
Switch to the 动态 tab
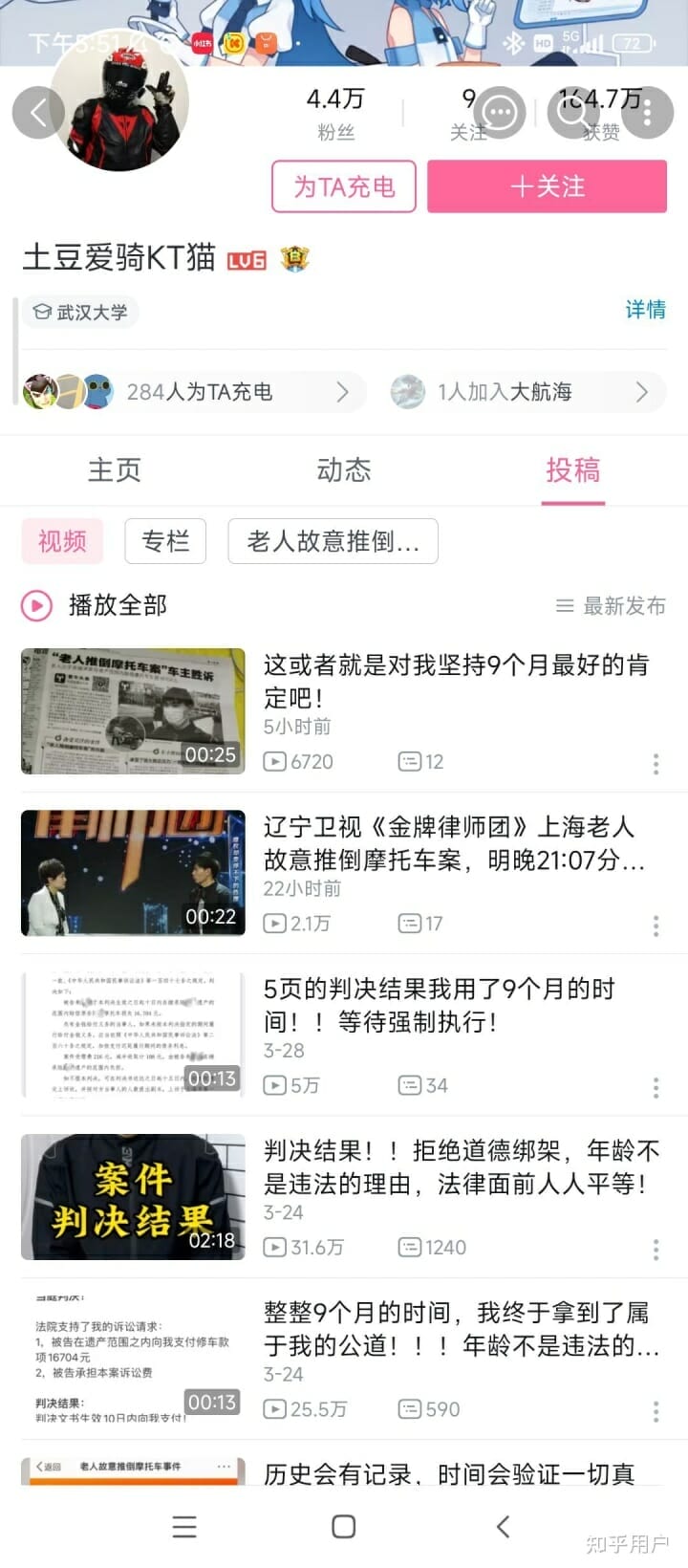tap(344, 469)
